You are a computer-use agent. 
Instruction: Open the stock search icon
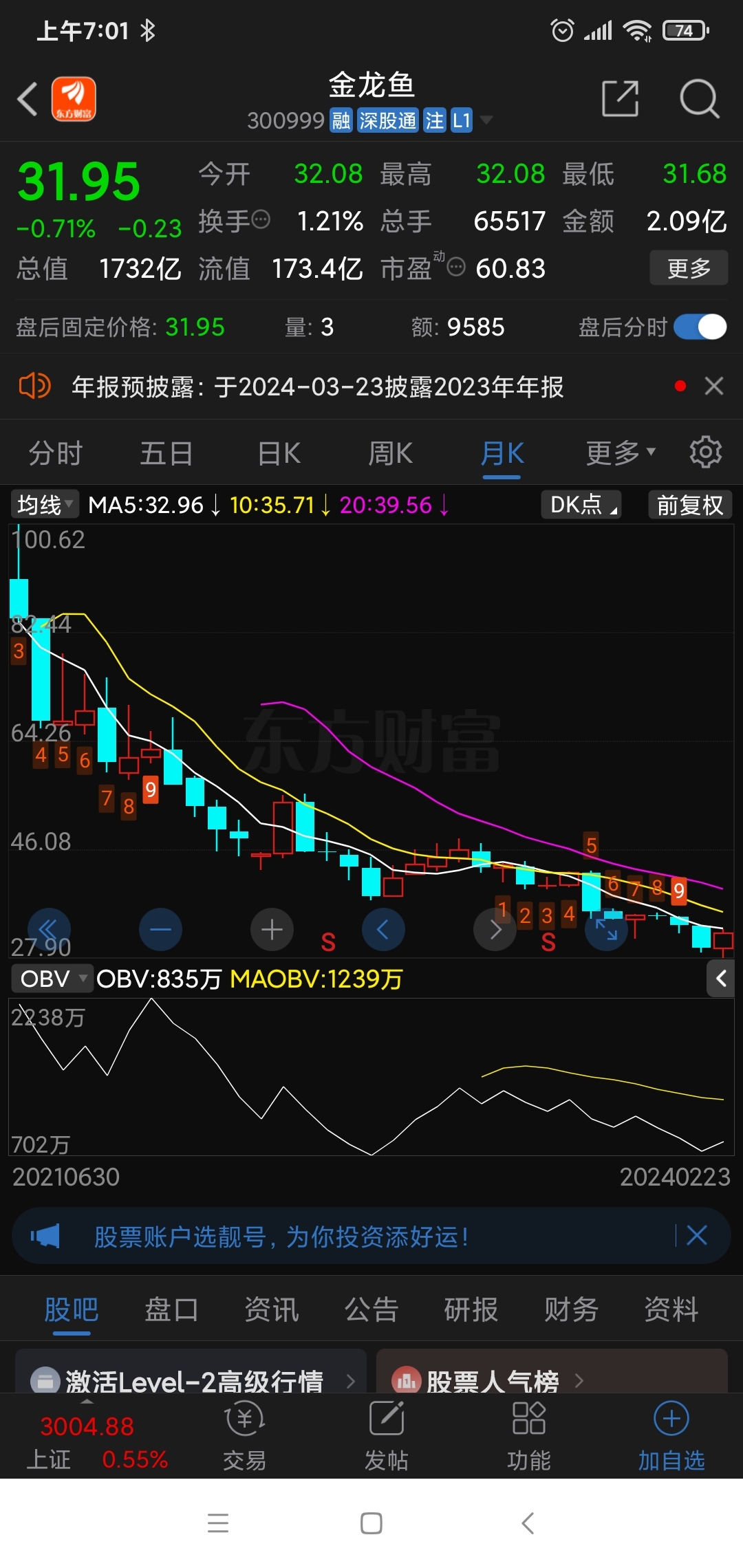699,99
